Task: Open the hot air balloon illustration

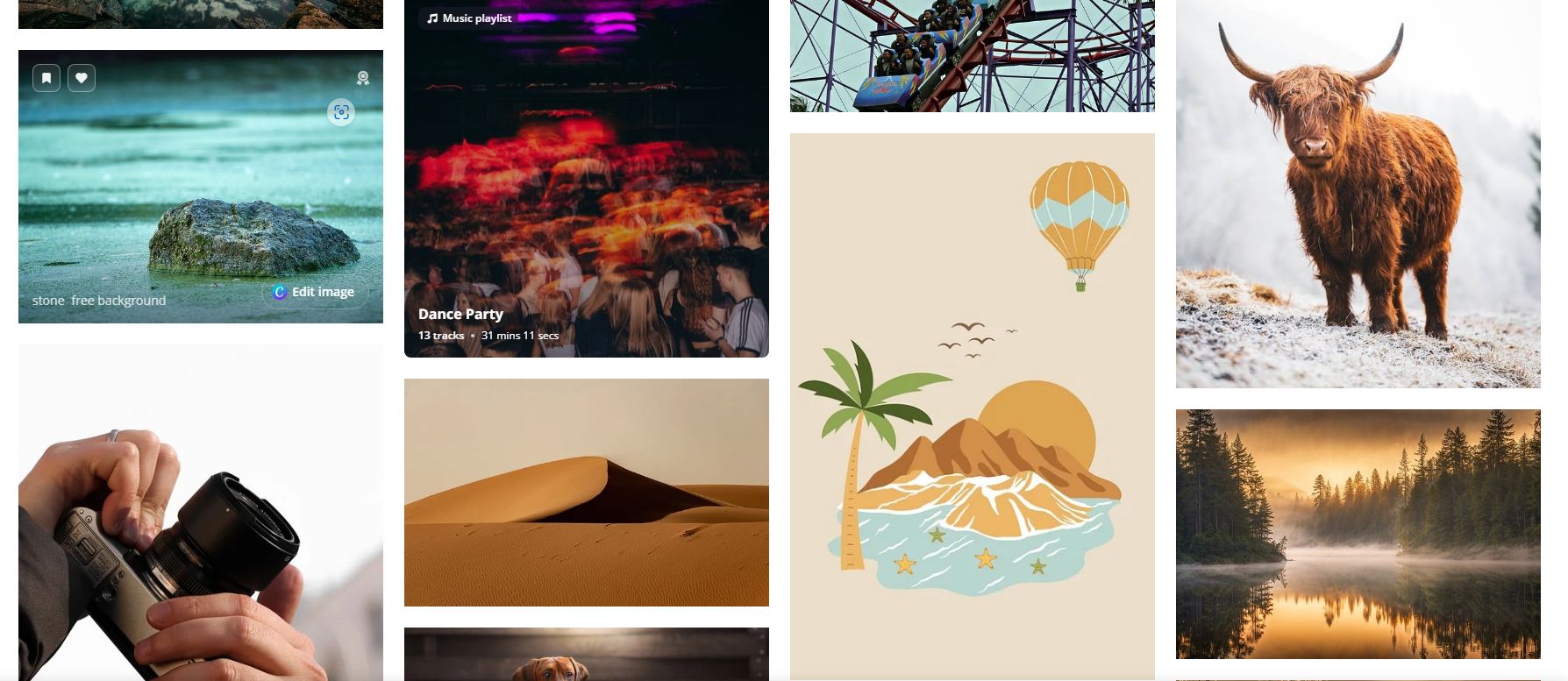Action: click(972, 403)
